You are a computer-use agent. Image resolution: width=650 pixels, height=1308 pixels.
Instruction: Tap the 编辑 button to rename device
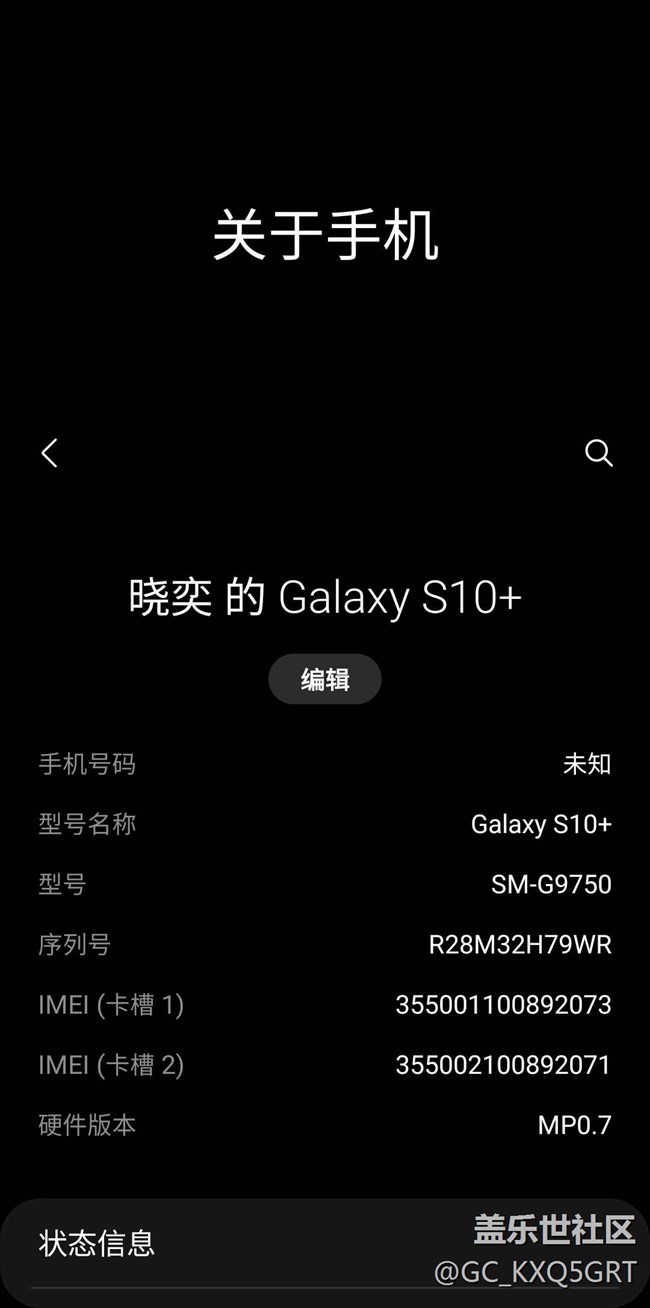pos(325,679)
